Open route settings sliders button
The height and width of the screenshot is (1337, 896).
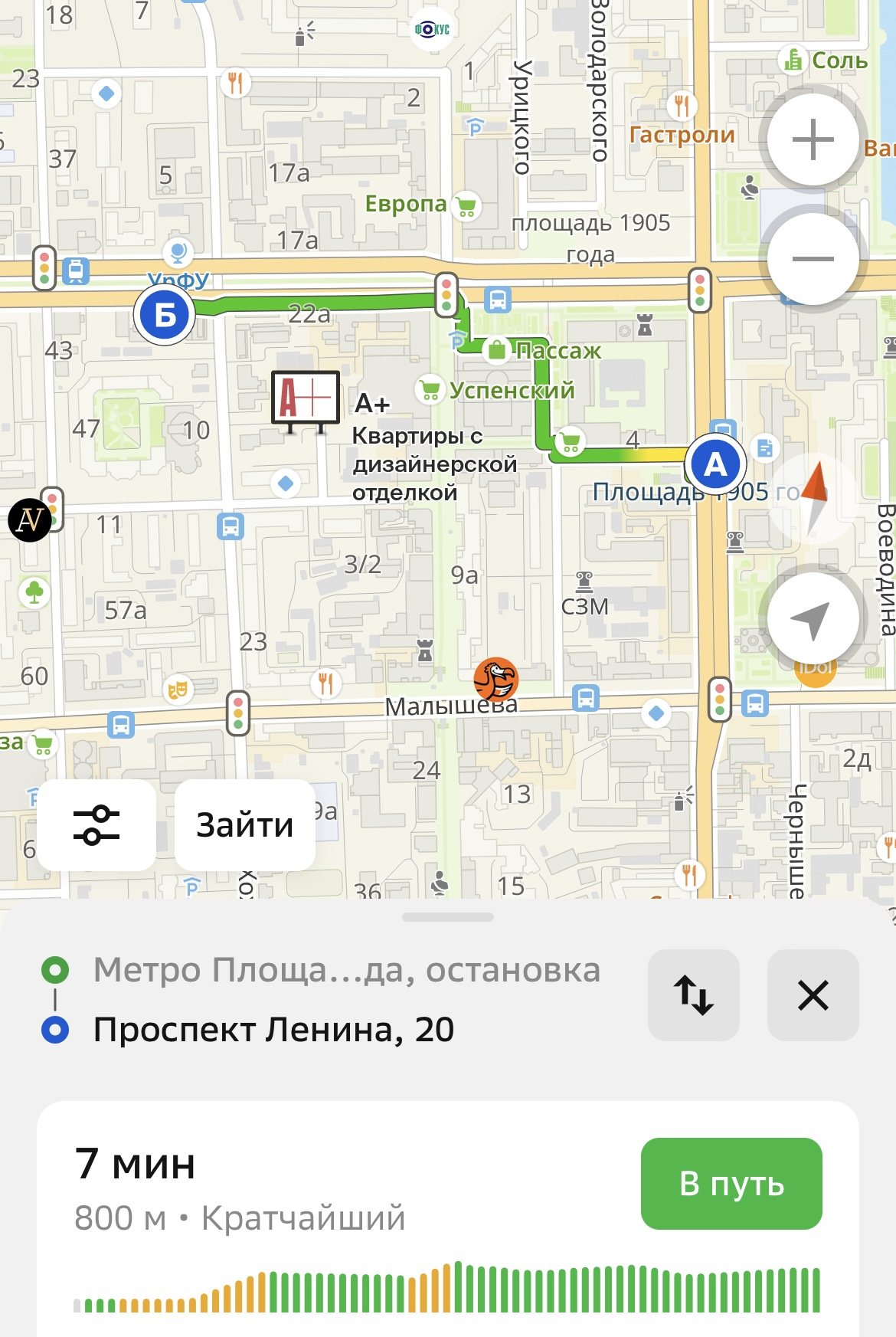(96, 825)
